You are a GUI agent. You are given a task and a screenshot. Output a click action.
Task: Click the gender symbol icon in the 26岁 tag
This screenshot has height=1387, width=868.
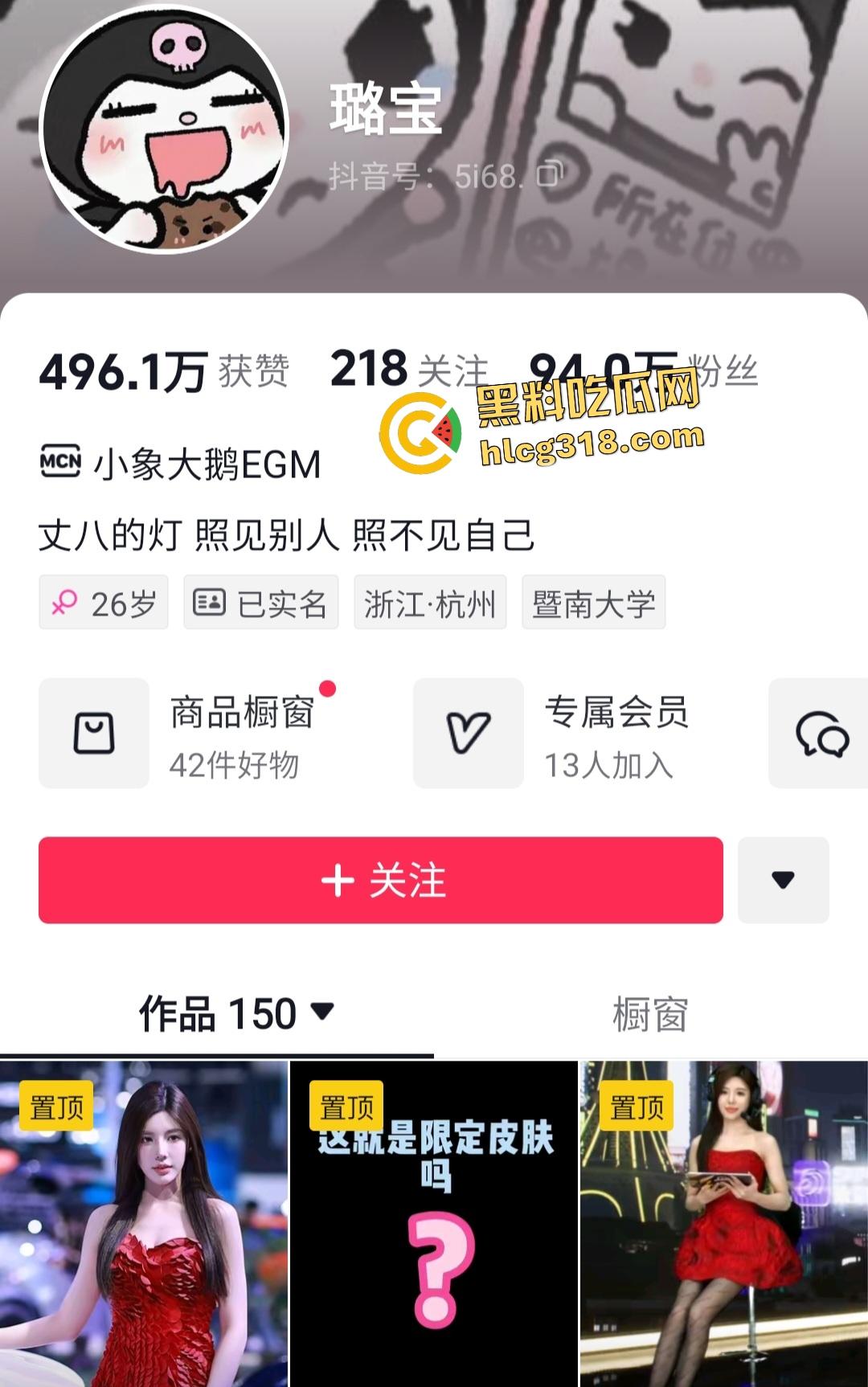coord(67,603)
